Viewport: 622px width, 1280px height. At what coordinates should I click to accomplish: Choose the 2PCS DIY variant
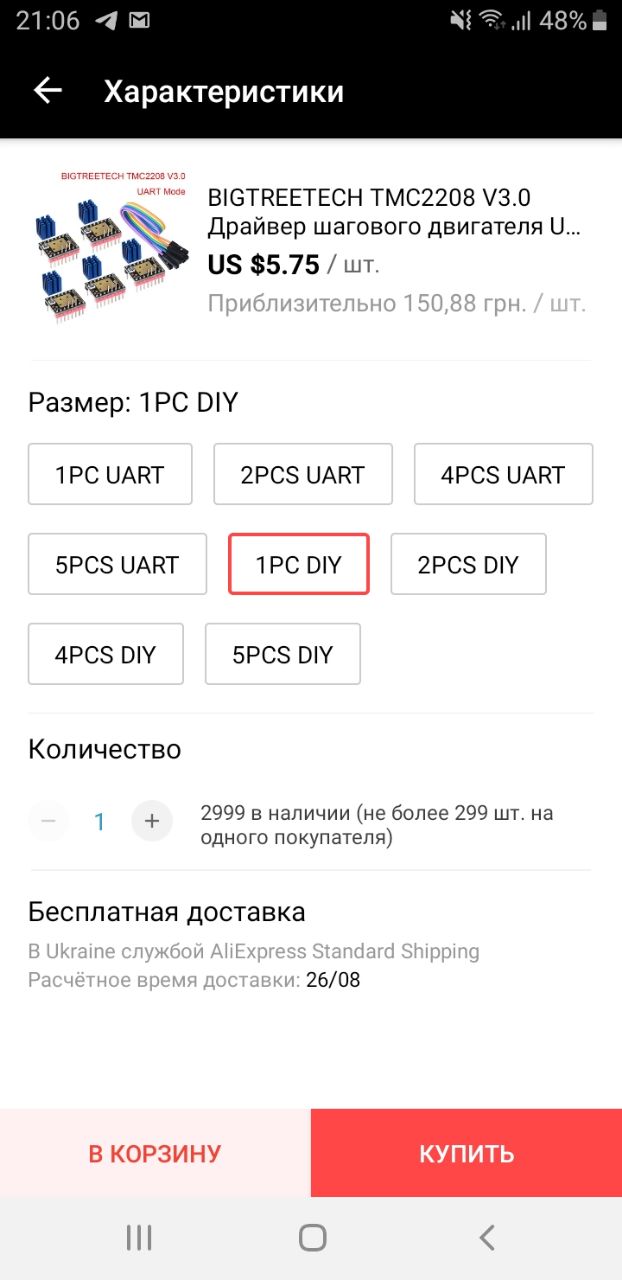coord(468,564)
